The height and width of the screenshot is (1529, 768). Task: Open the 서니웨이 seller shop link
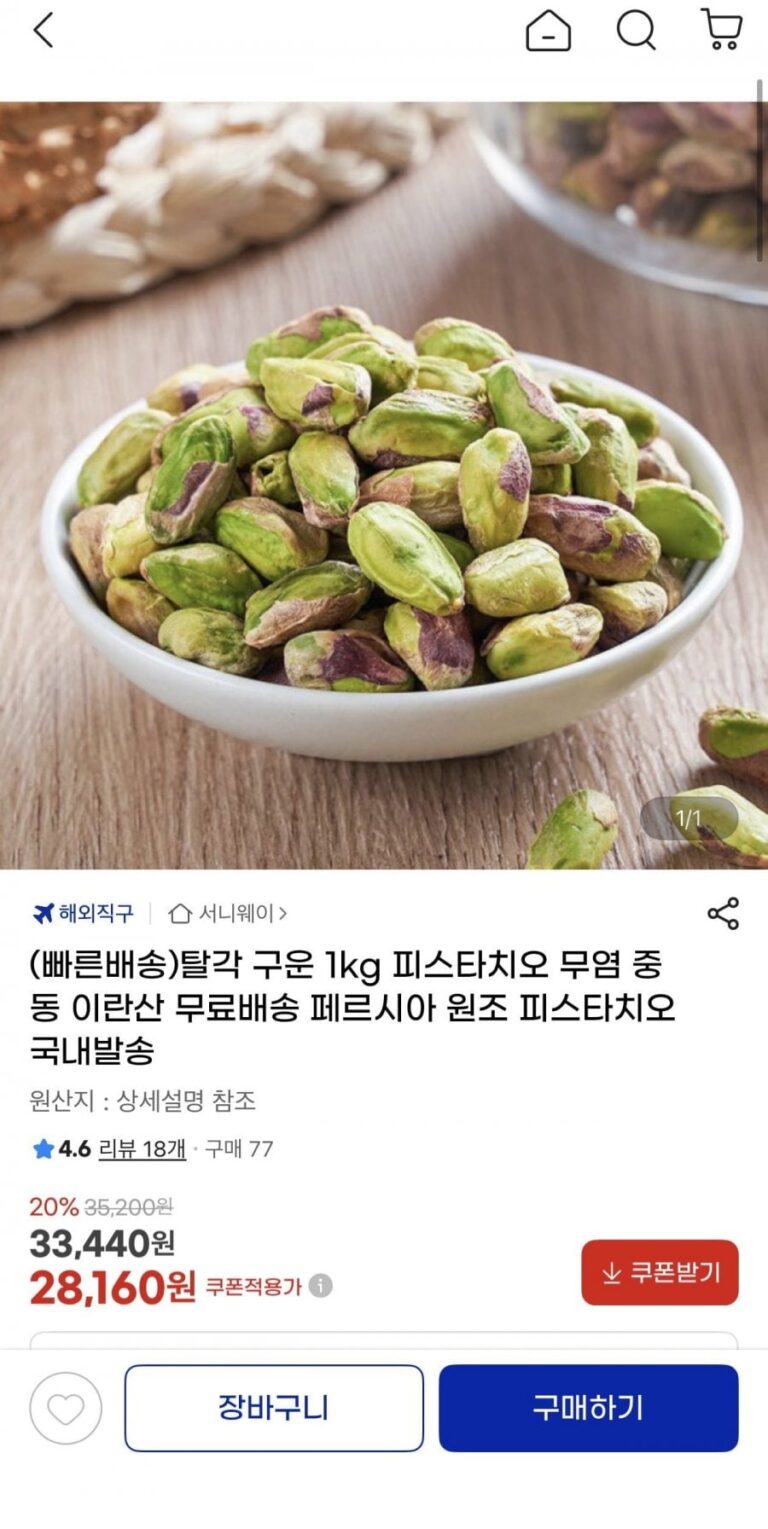point(228,913)
